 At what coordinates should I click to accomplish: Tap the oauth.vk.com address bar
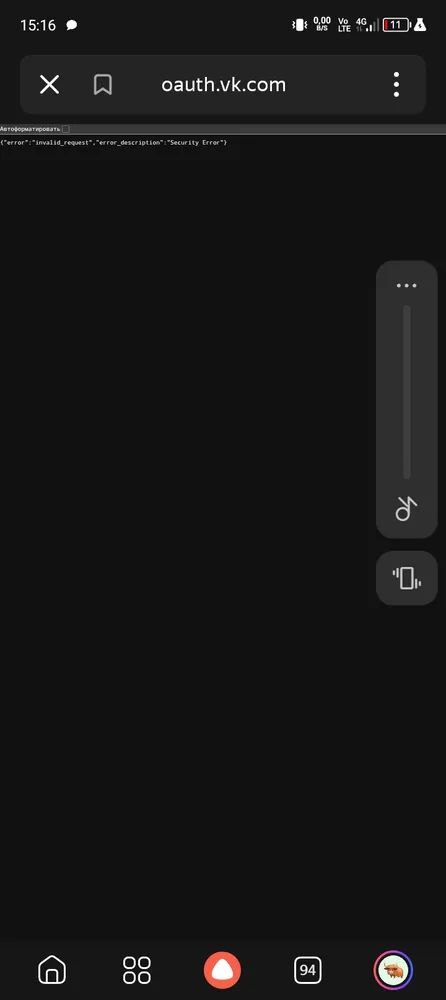click(x=223, y=84)
